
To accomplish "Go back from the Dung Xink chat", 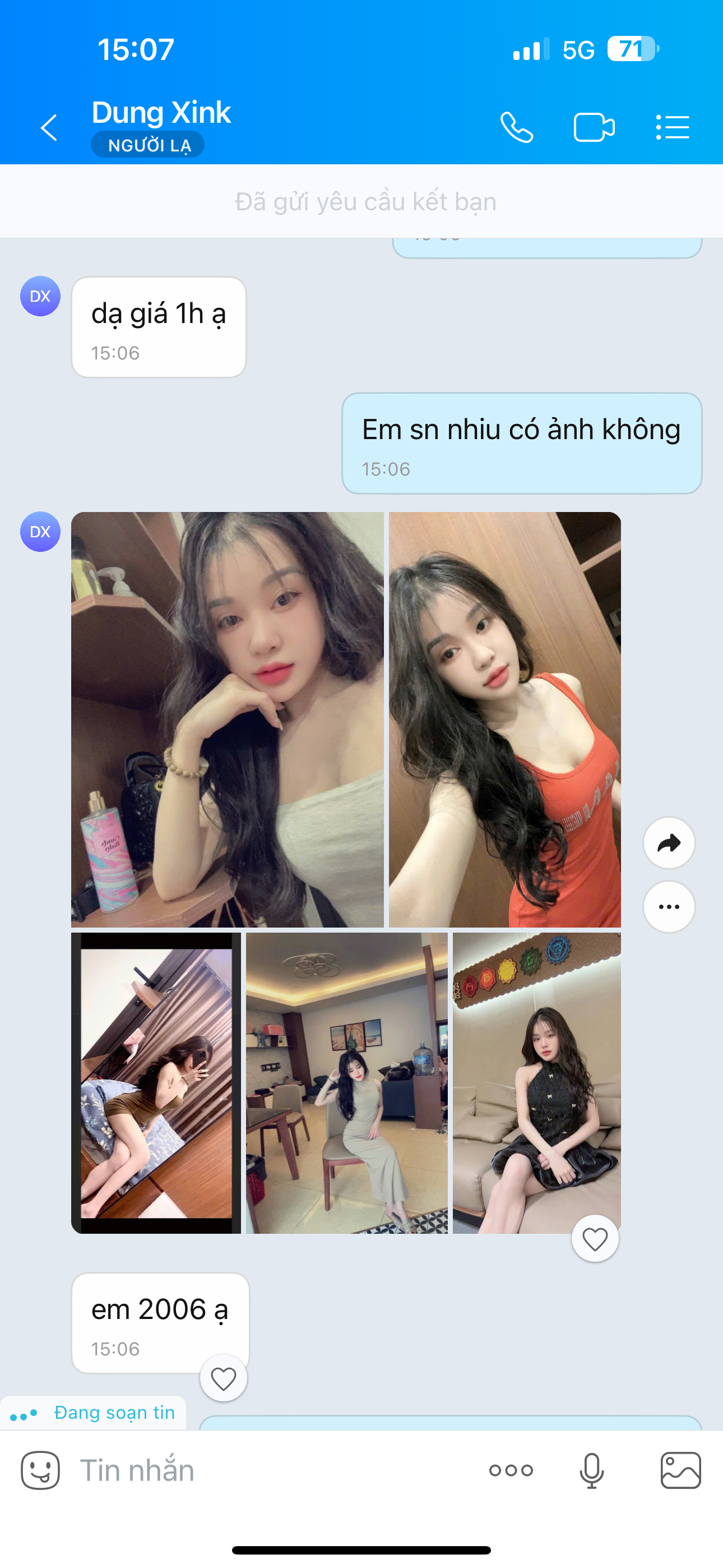I will point(49,128).
